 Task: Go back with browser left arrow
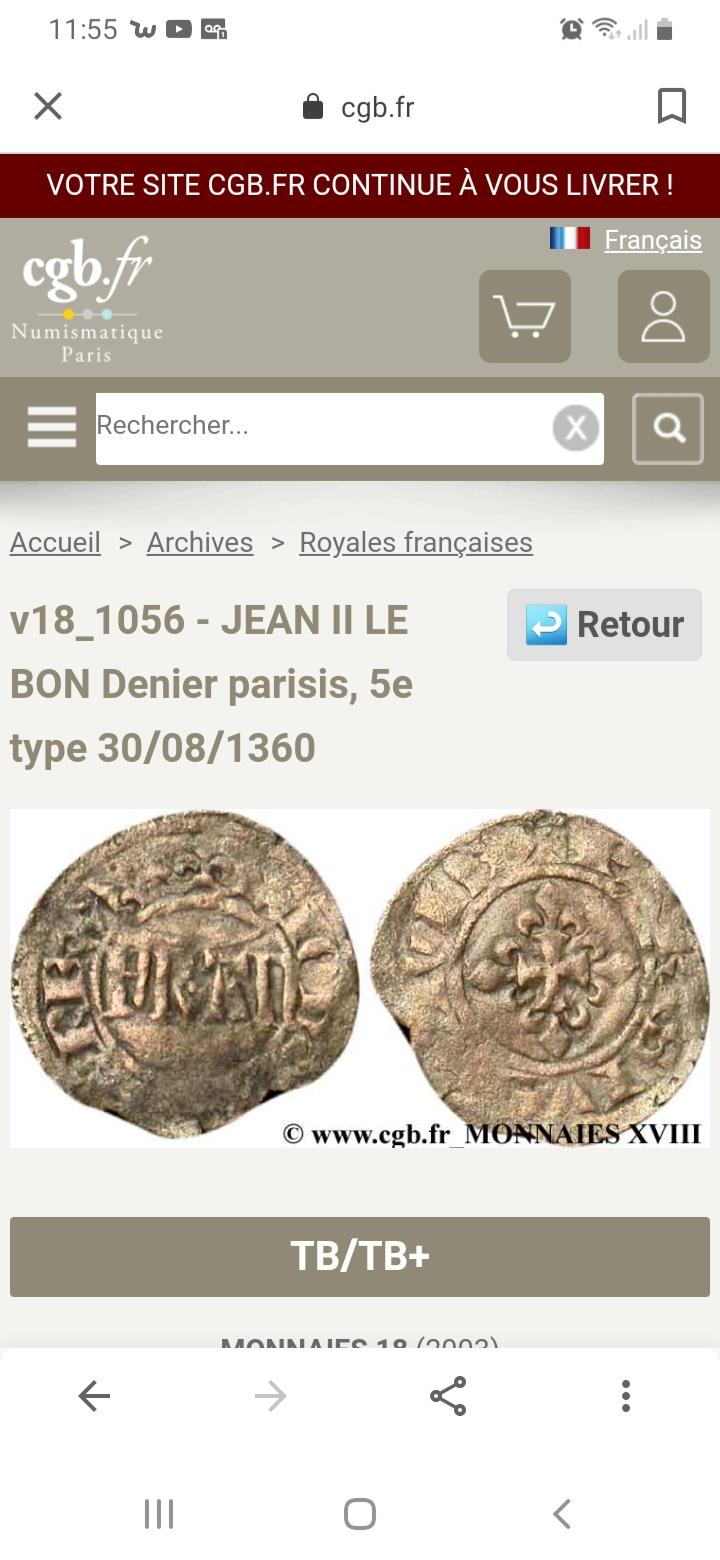(94, 1396)
